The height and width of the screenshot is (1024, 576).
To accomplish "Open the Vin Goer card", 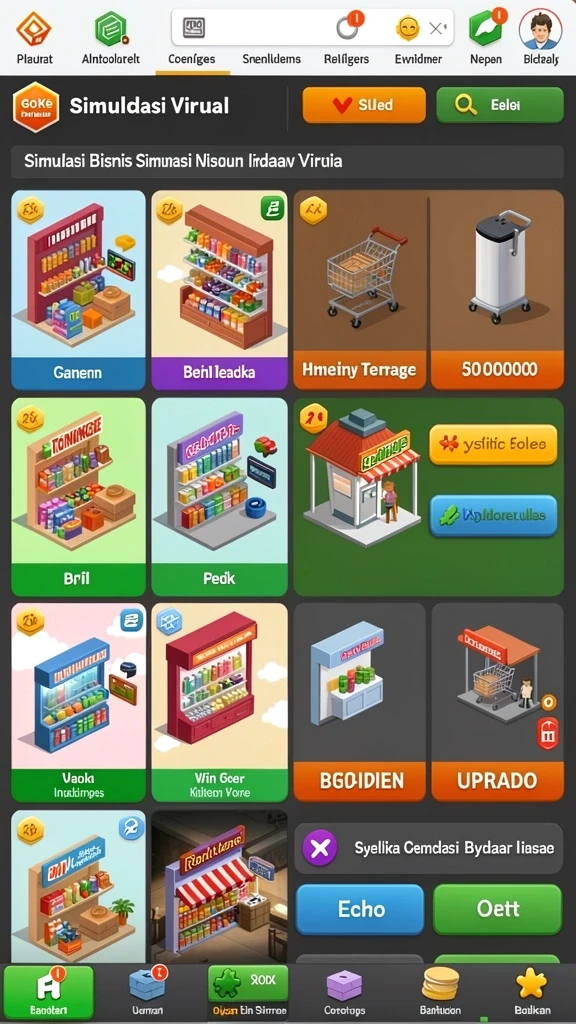I will pos(219,703).
